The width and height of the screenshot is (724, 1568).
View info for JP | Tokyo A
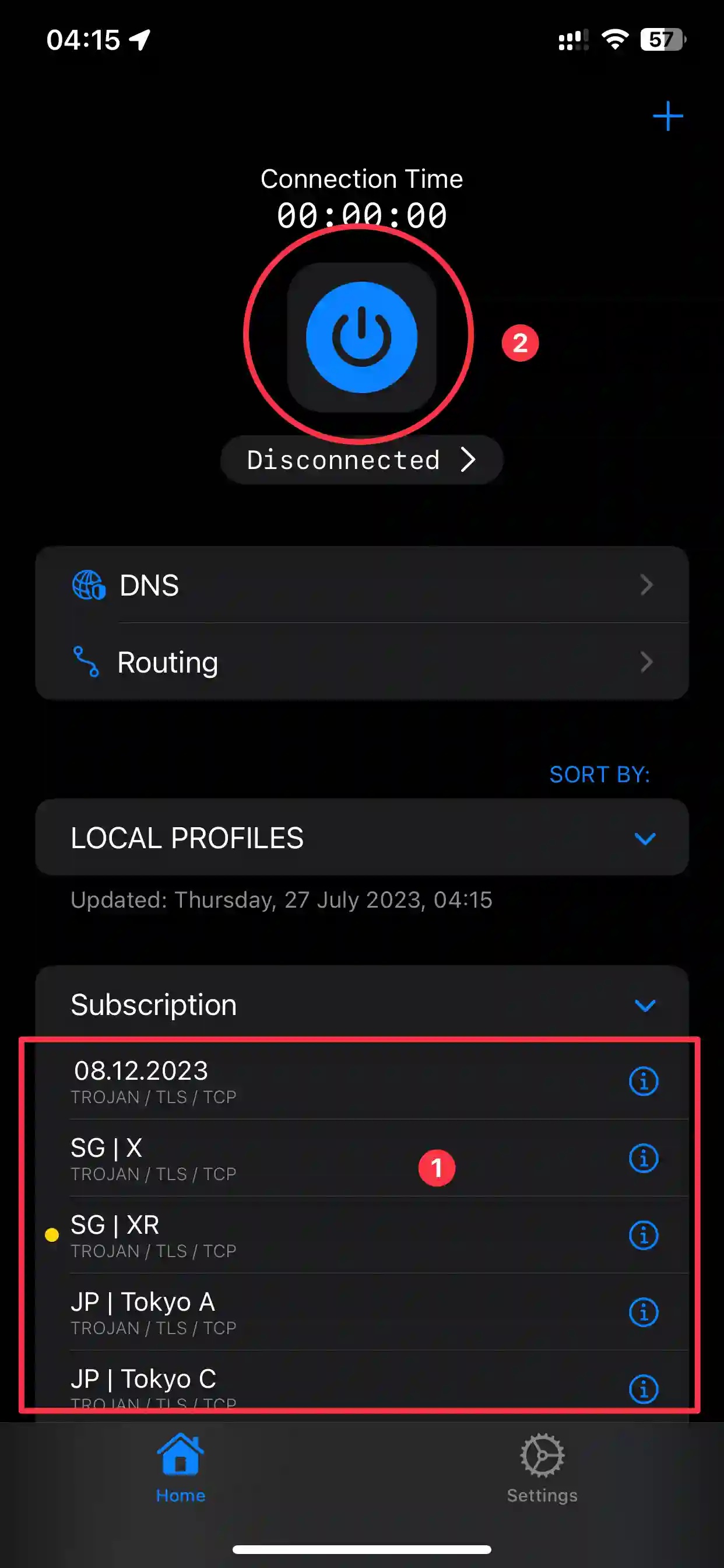click(x=643, y=1312)
